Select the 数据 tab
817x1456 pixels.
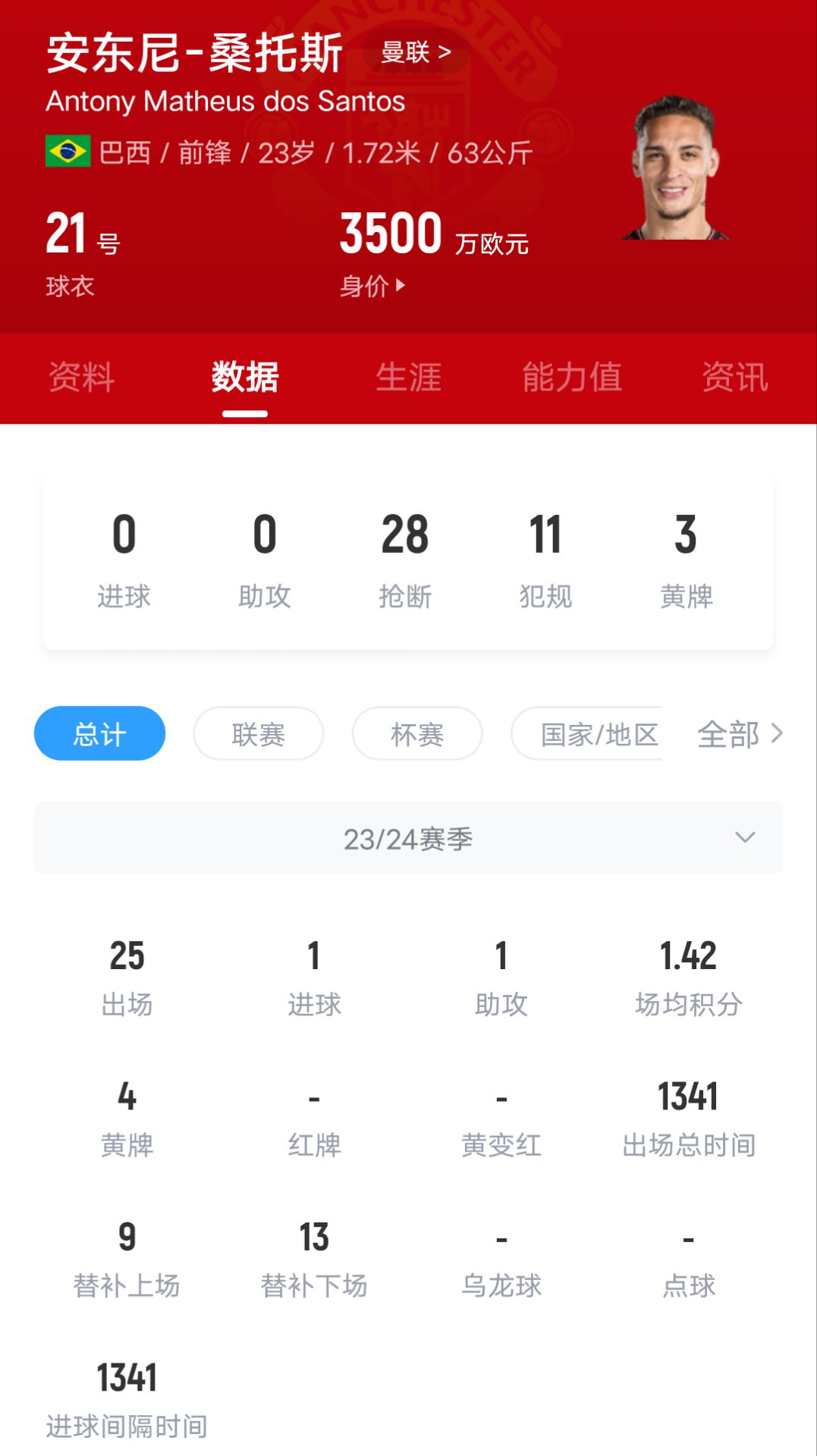coord(245,378)
